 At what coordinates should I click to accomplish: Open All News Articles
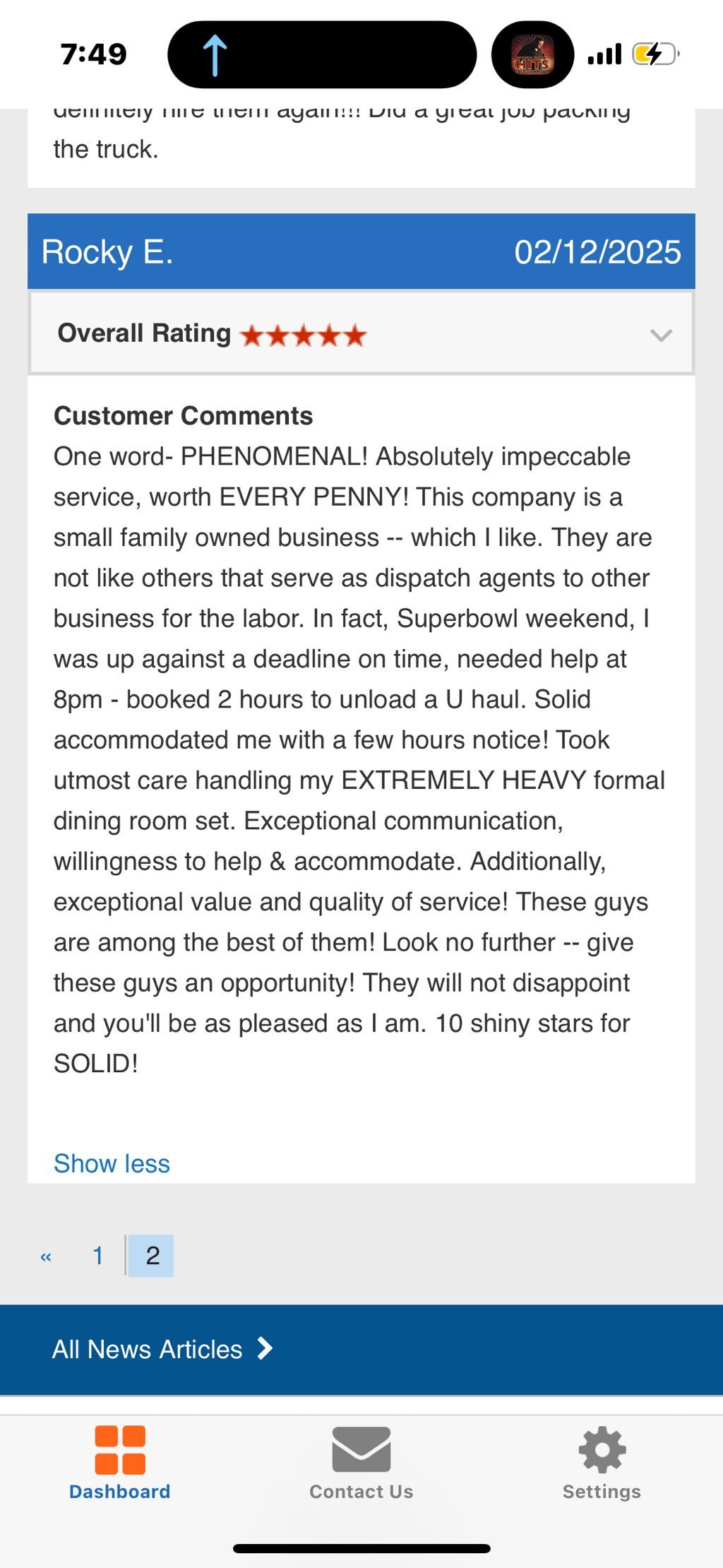162,1349
